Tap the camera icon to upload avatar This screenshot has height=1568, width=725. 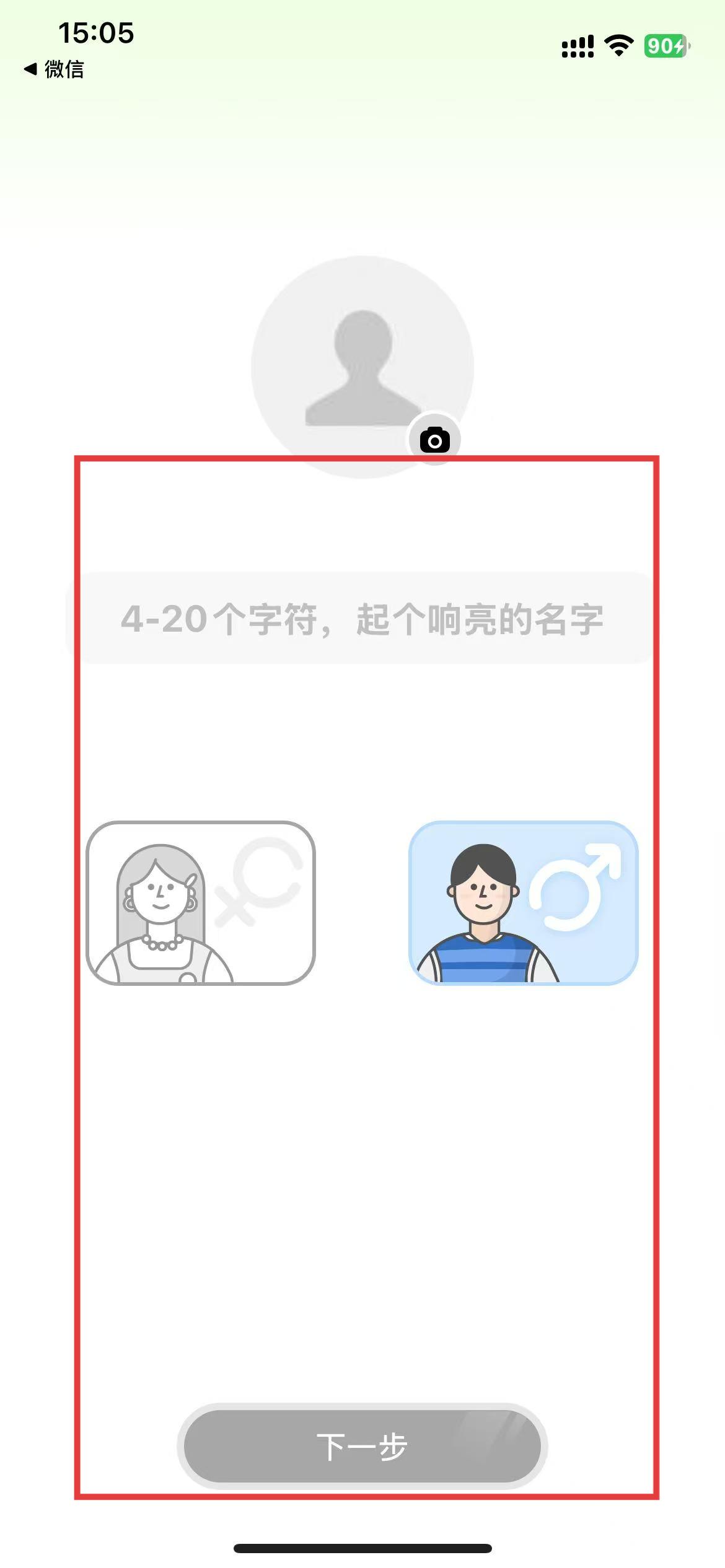click(434, 440)
